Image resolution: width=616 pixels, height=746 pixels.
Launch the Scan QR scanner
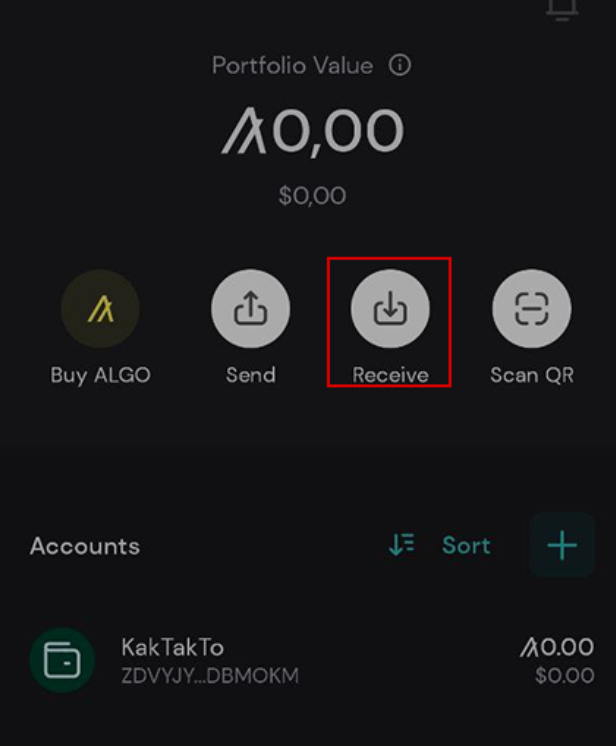pyautogui.click(x=532, y=310)
